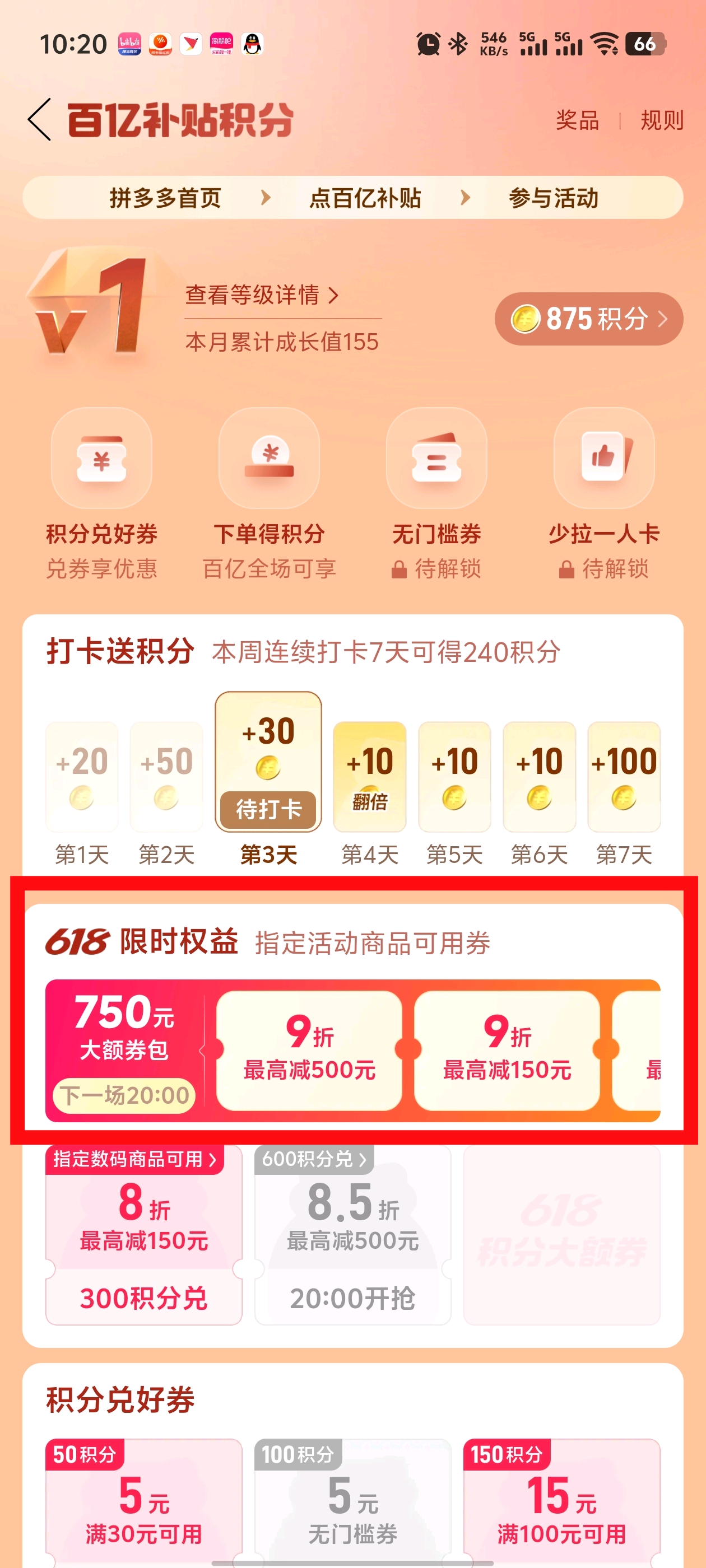Select the 9折 最高减500元 coupon
Screen dimensions: 706x1568
[309, 1050]
